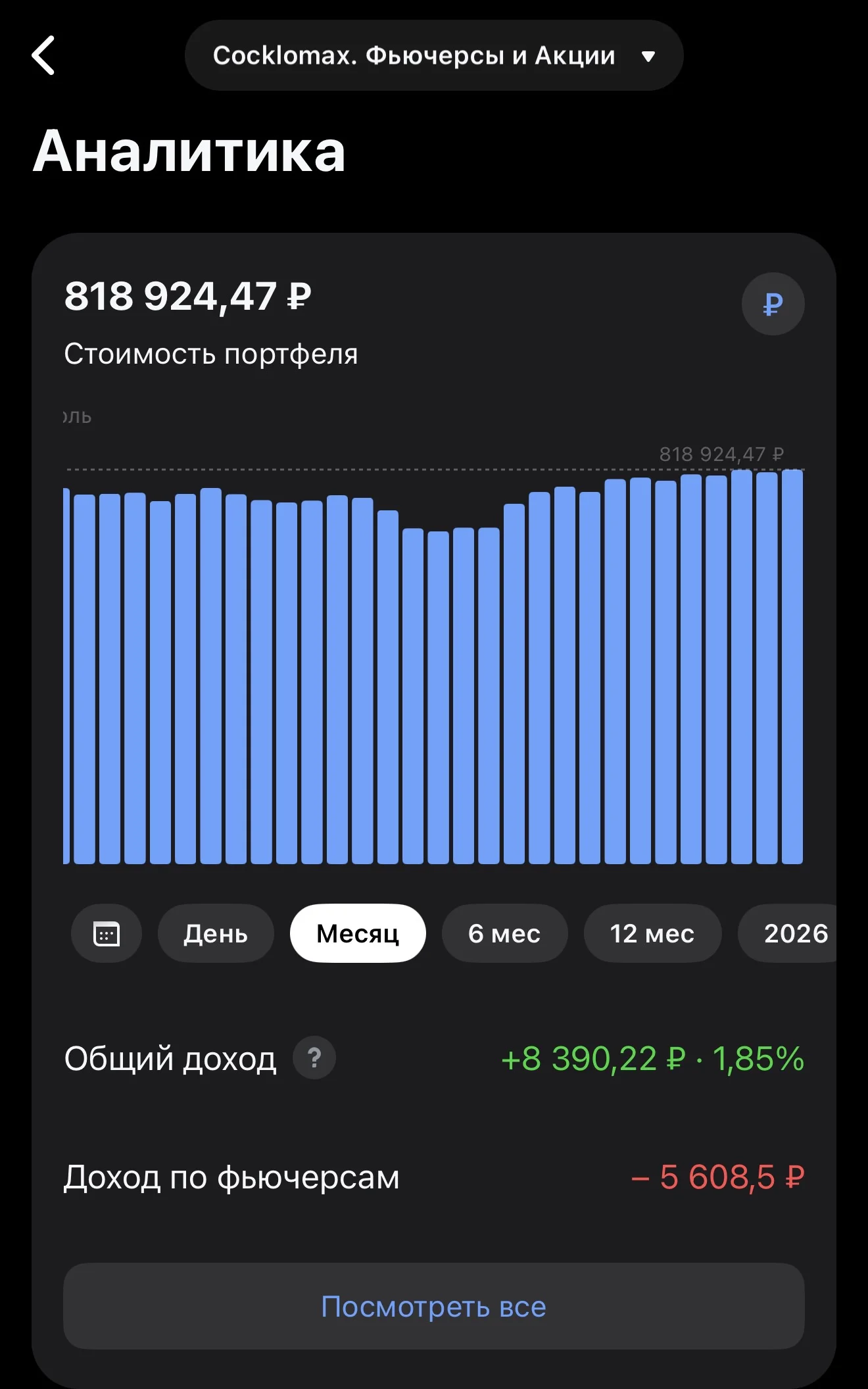This screenshot has width=868, height=1389.
Task: Switch to the 6 мес period
Action: pos(504,933)
